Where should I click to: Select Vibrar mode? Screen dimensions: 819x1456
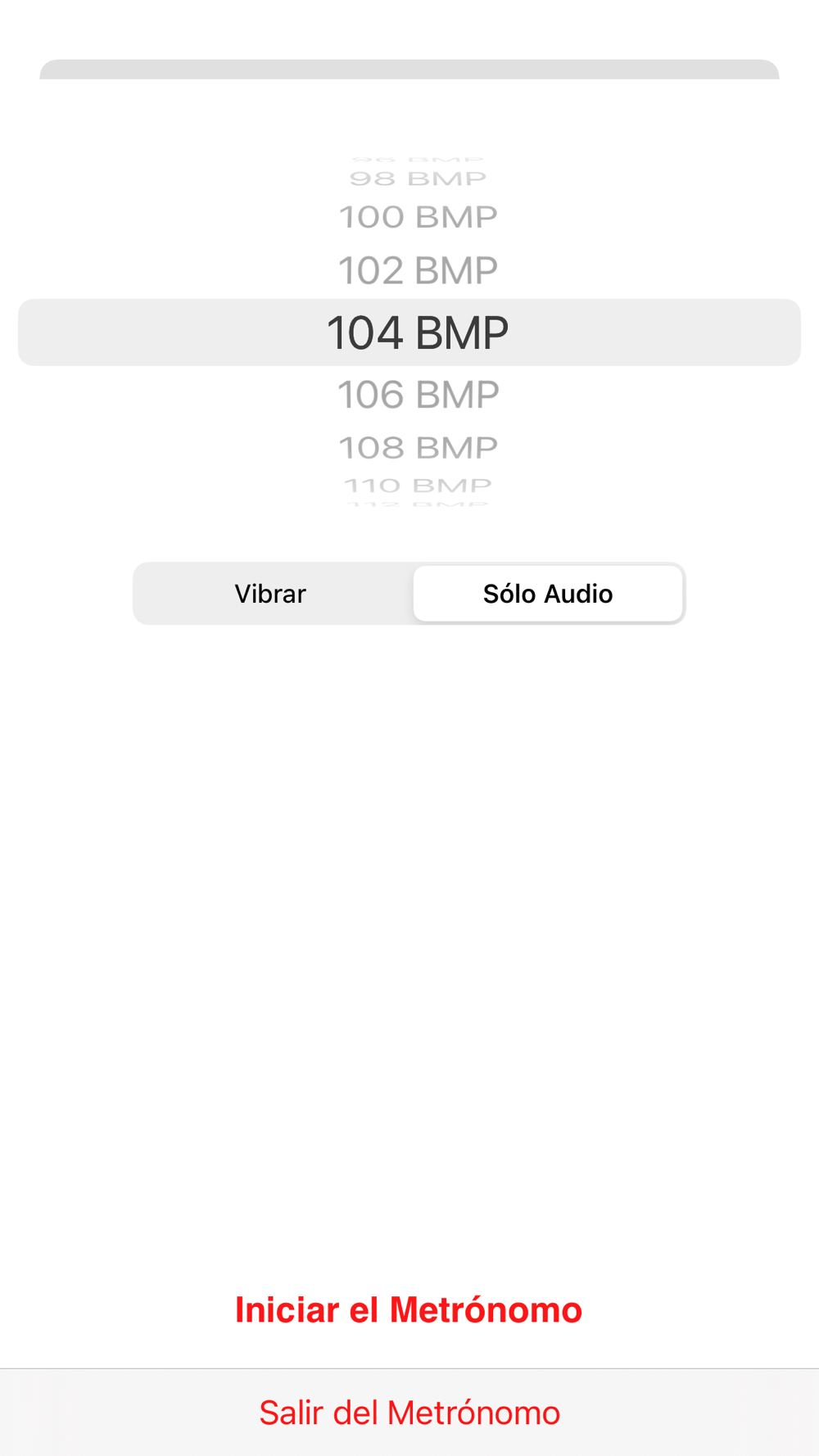click(271, 594)
